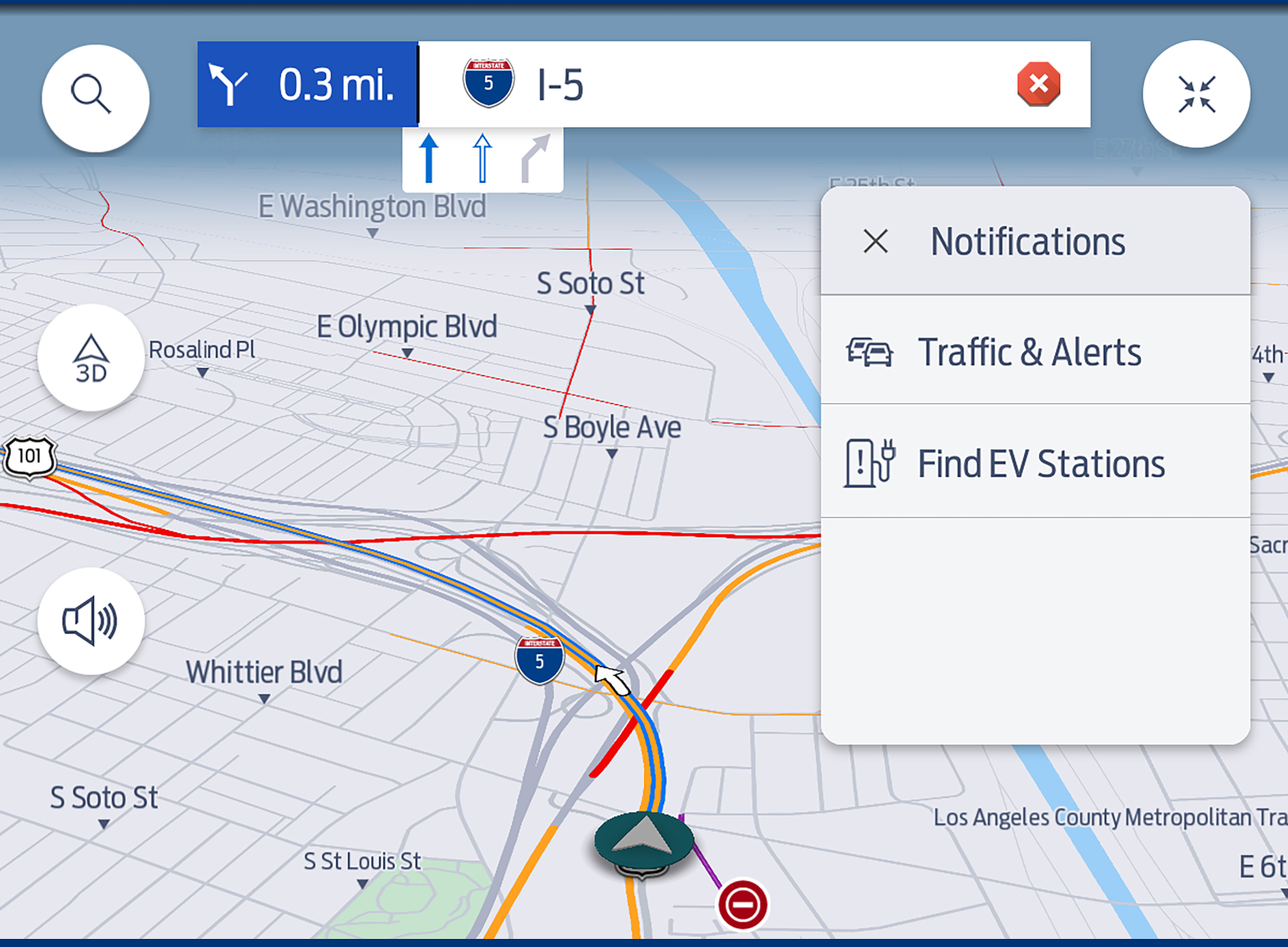Open the map search button
1288x947 pixels.
tap(95, 97)
